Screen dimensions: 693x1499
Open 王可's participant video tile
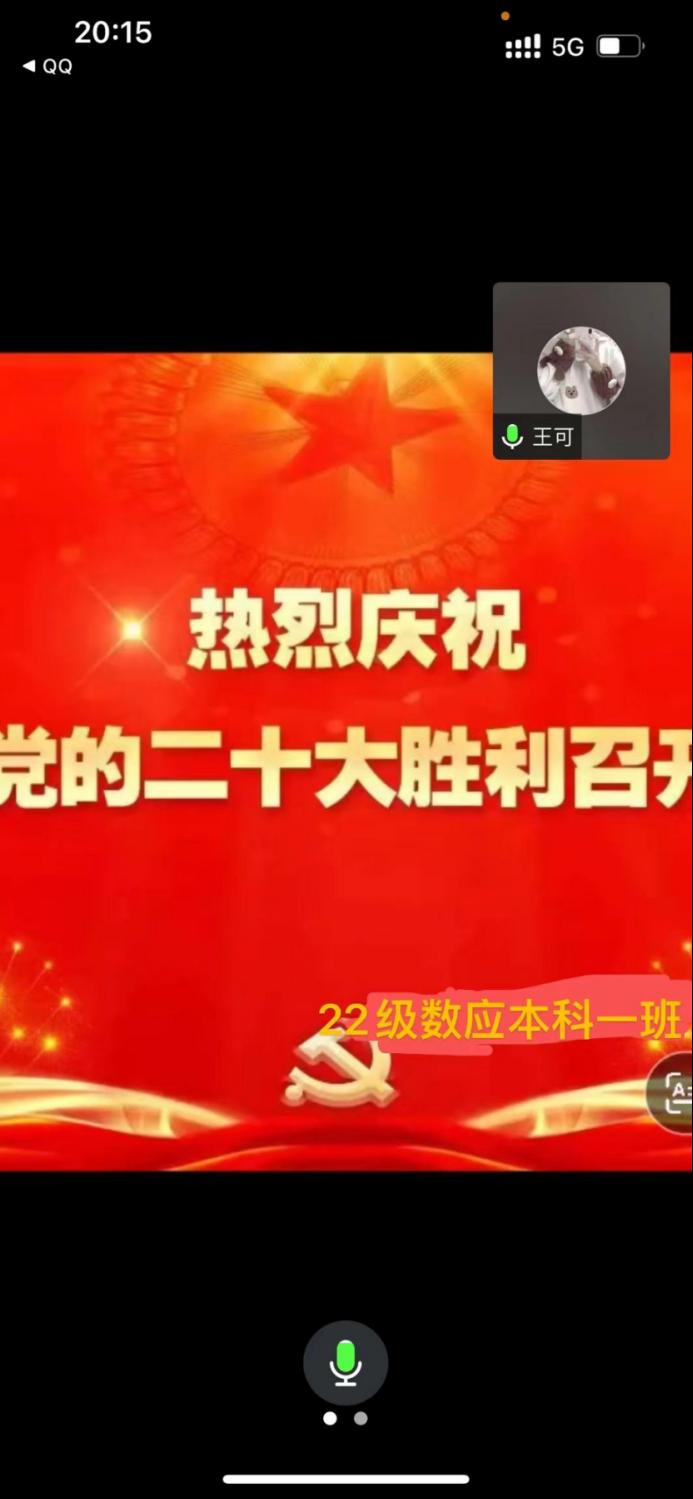(581, 370)
